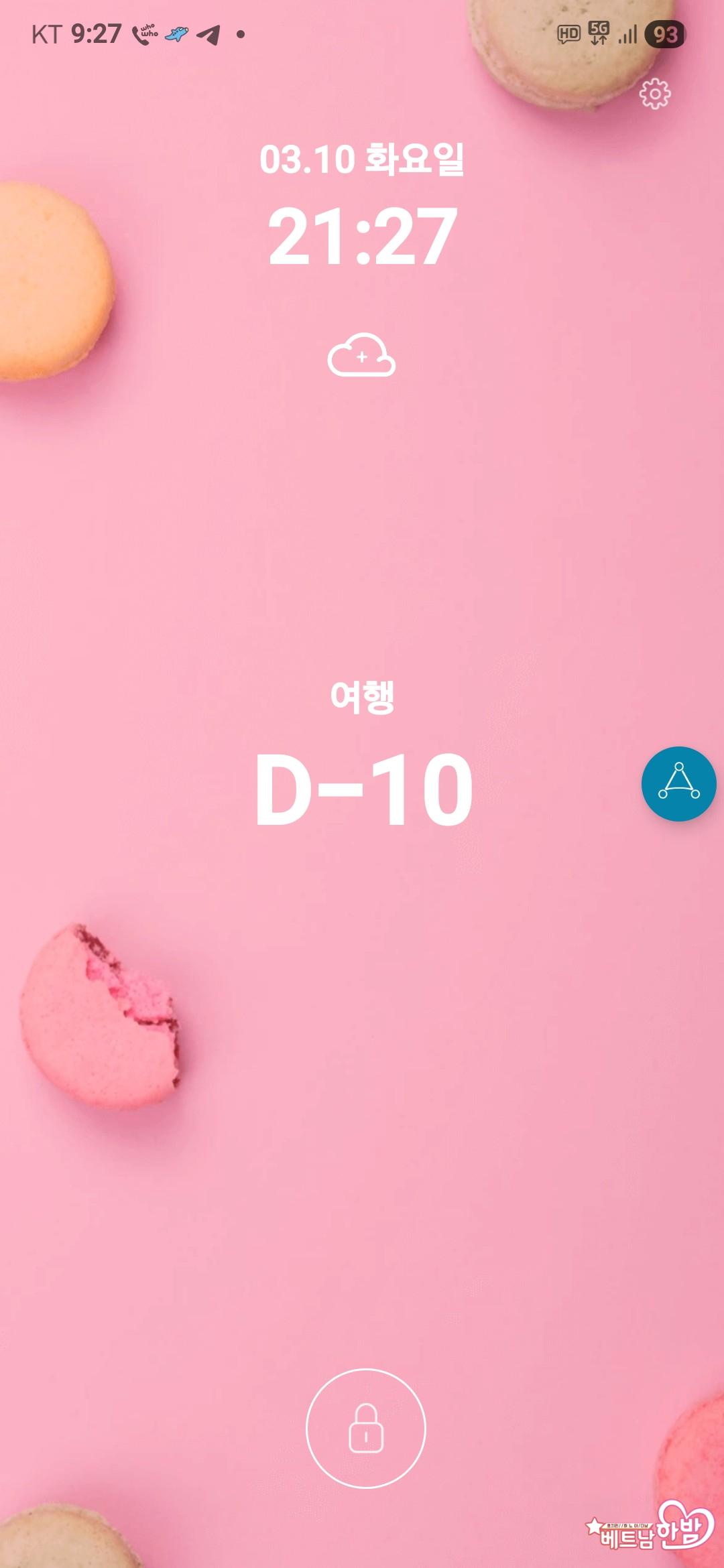Open the blue floating triangle button
Screen dimensions: 724x1568
click(678, 783)
